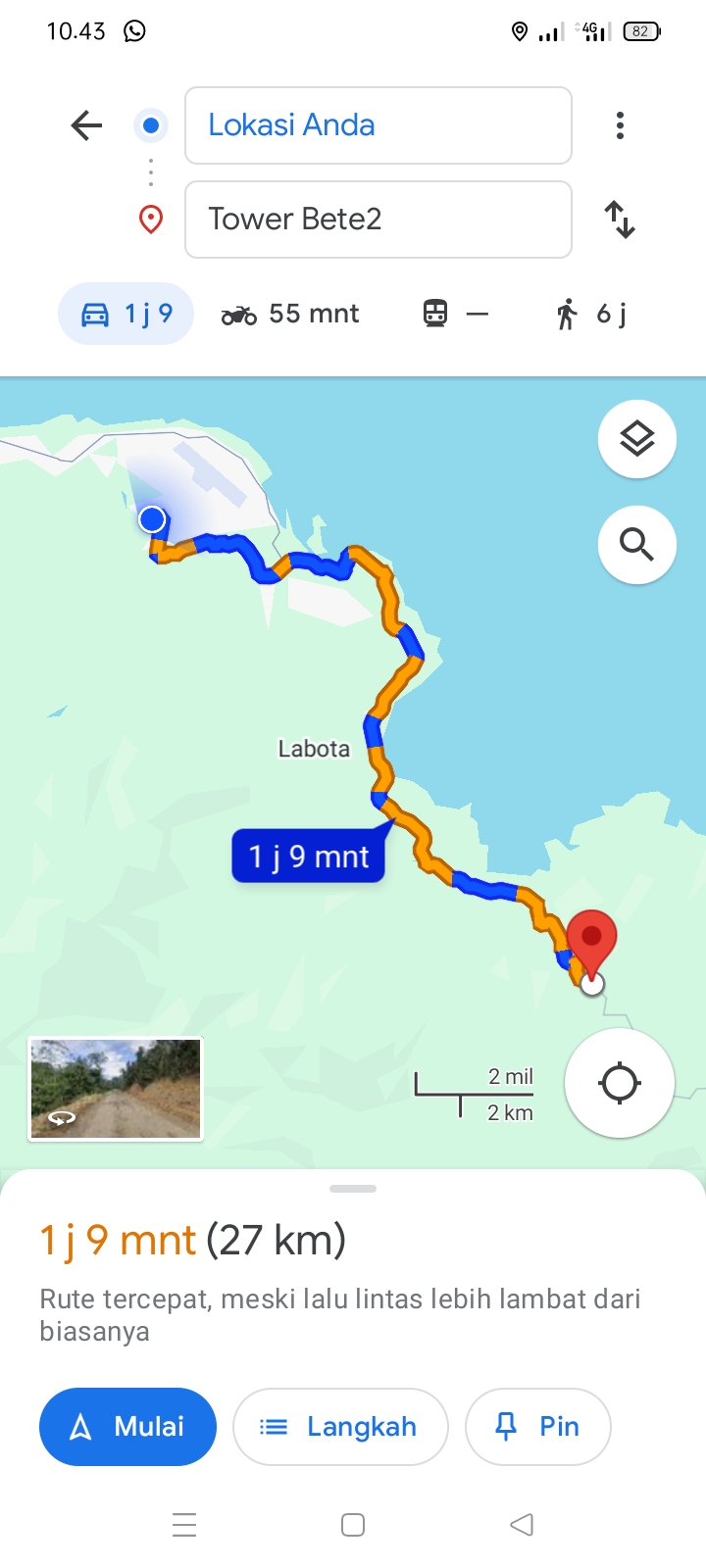The height and width of the screenshot is (1568, 706).
Task: Select the car travel mode 1 j 9
Action: [x=126, y=314]
